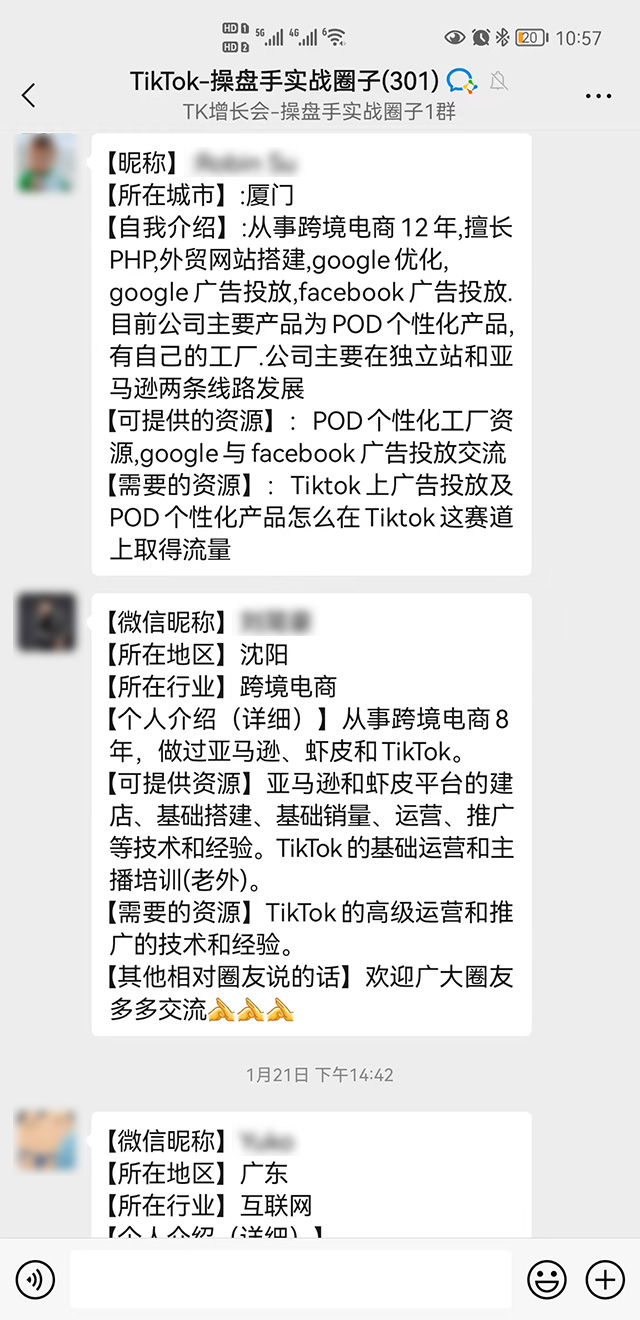Viewport: 640px width, 1320px height.
Task: Open the plus attachment menu
Action: coord(604,1279)
